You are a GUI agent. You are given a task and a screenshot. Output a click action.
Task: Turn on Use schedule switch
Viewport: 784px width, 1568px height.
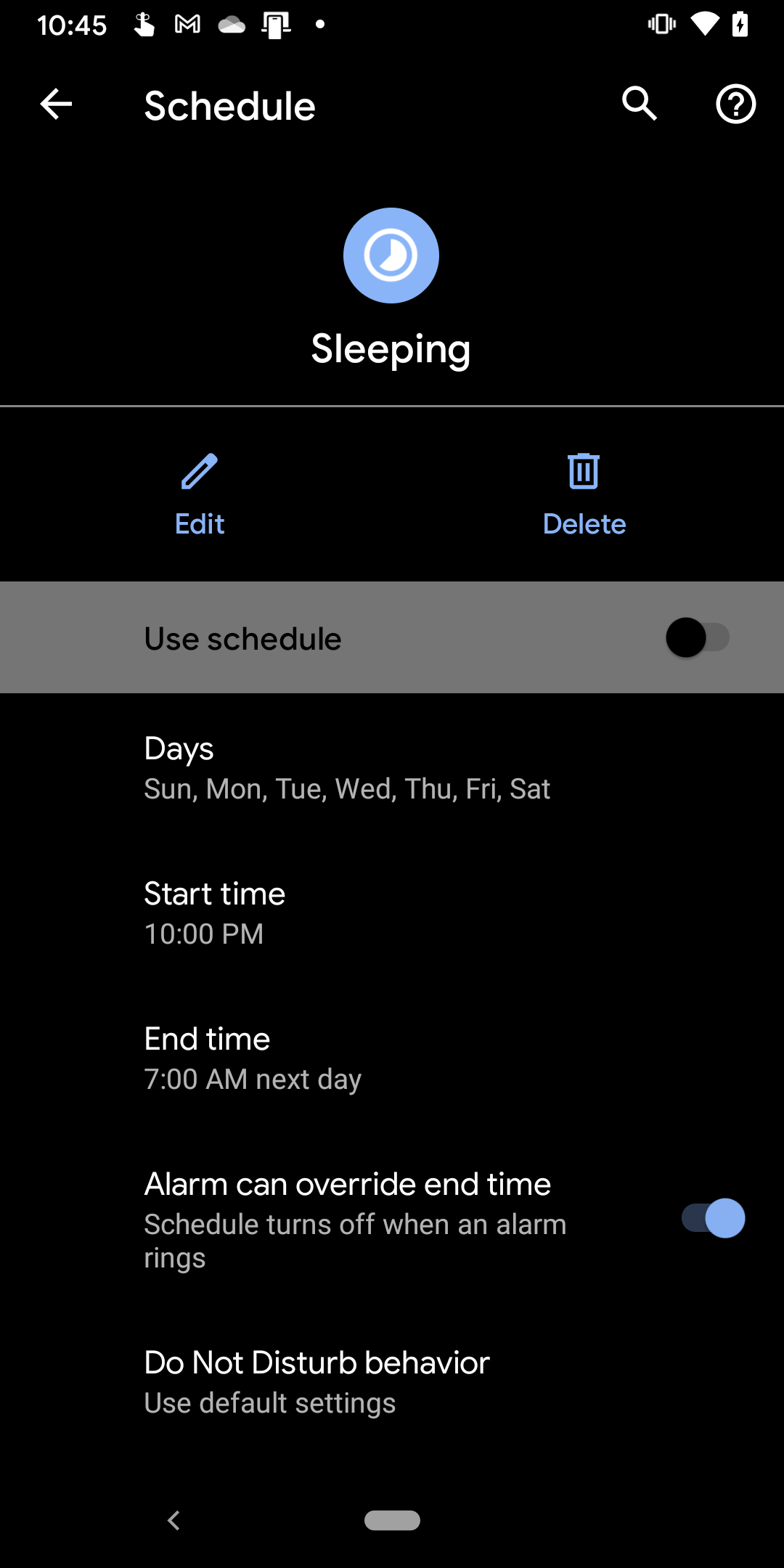click(698, 637)
